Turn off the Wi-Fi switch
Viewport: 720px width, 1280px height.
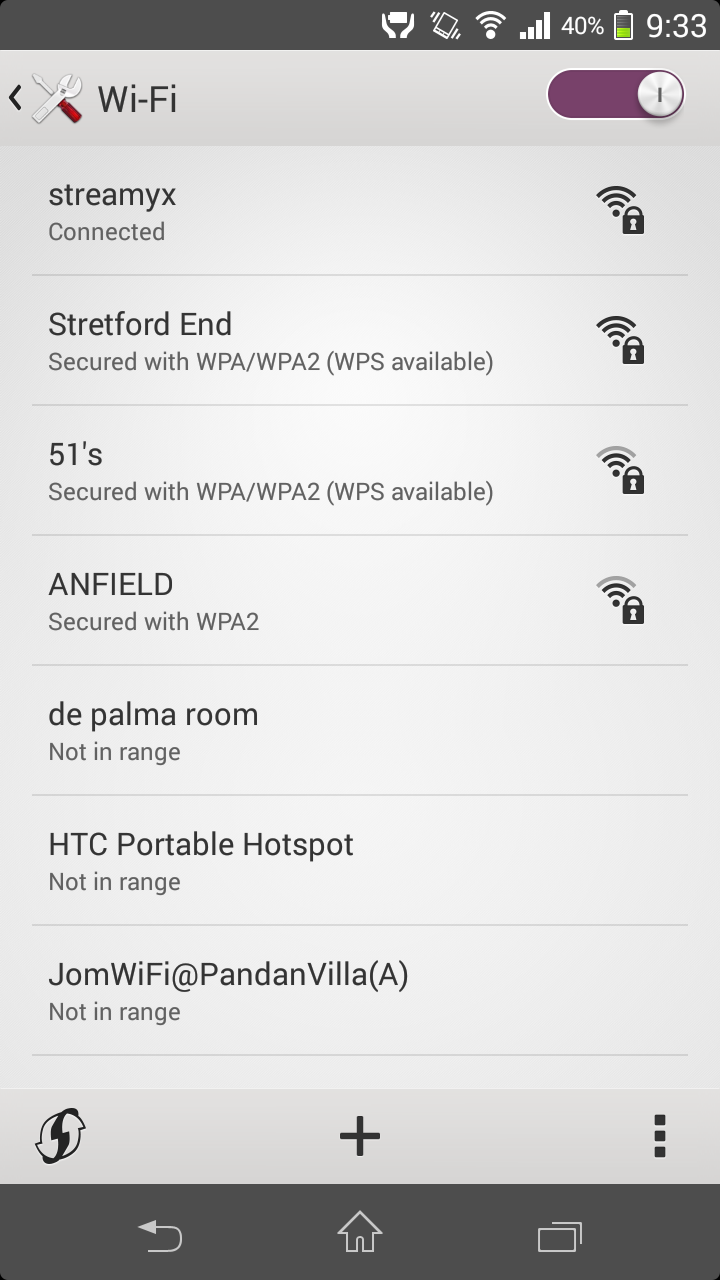coord(616,96)
